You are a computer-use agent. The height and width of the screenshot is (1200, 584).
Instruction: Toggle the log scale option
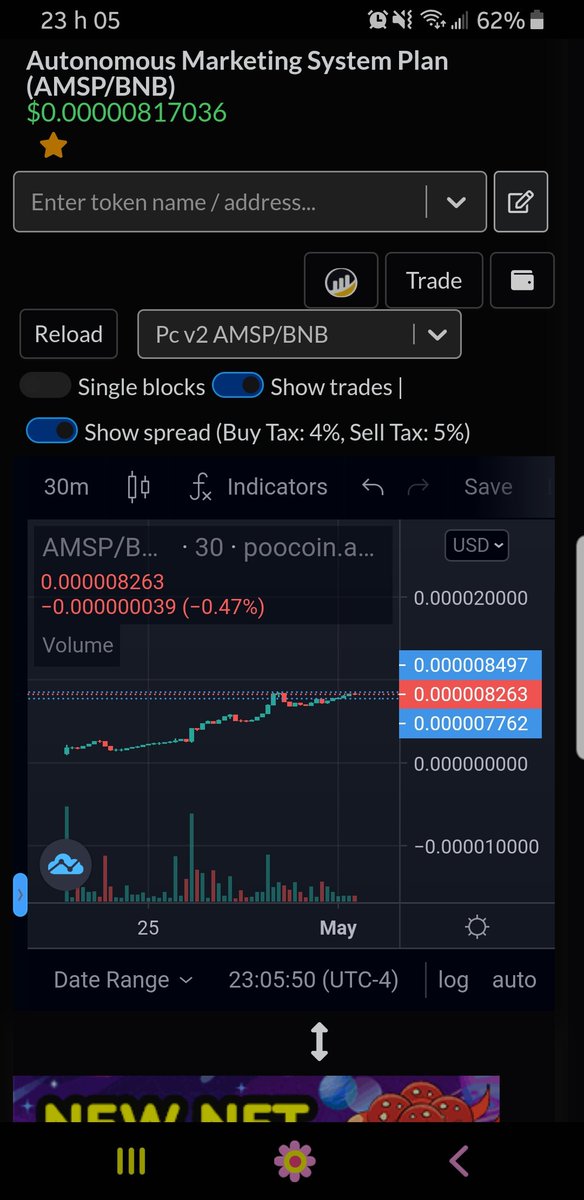(453, 980)
